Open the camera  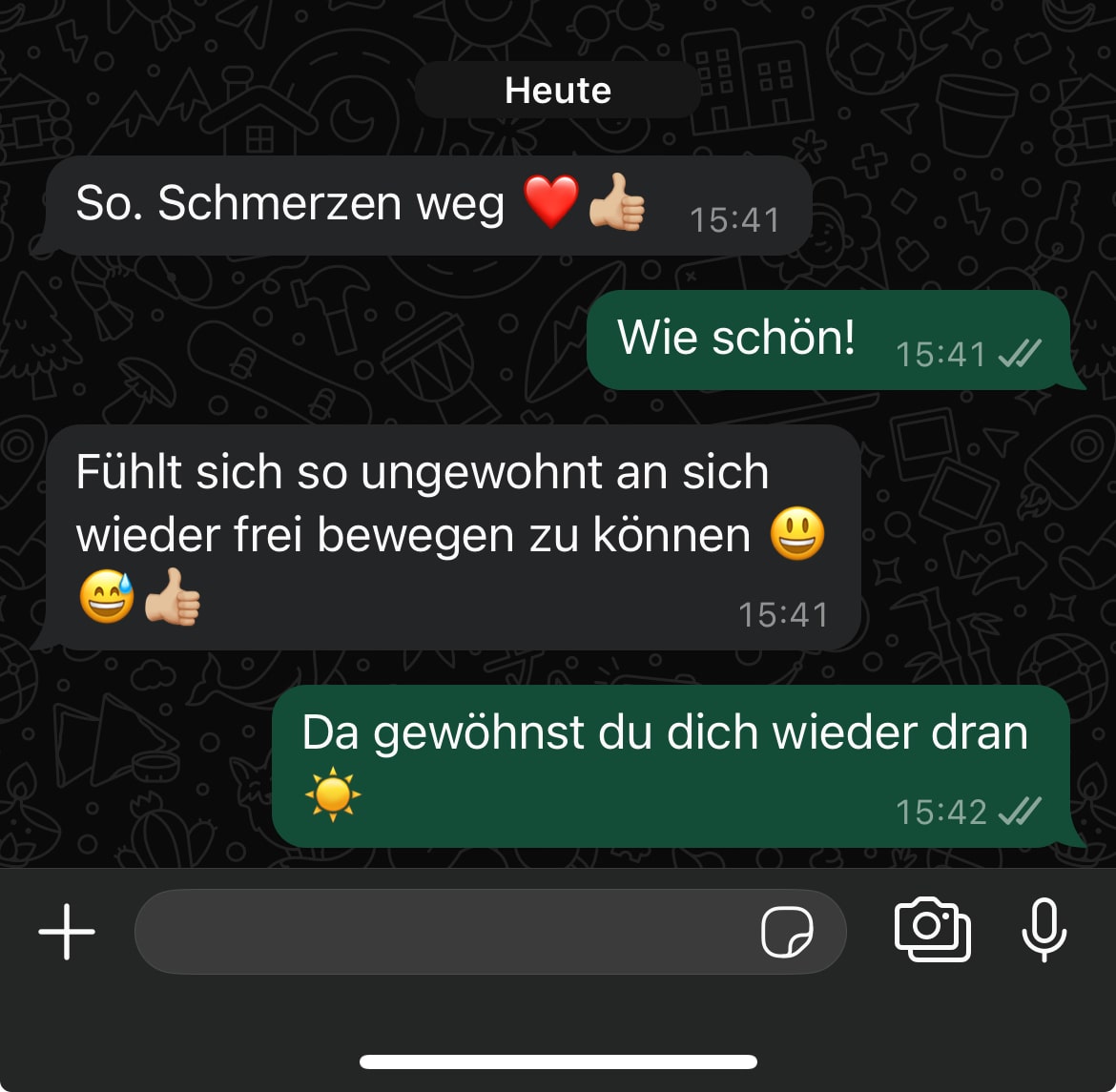(932, 929)
